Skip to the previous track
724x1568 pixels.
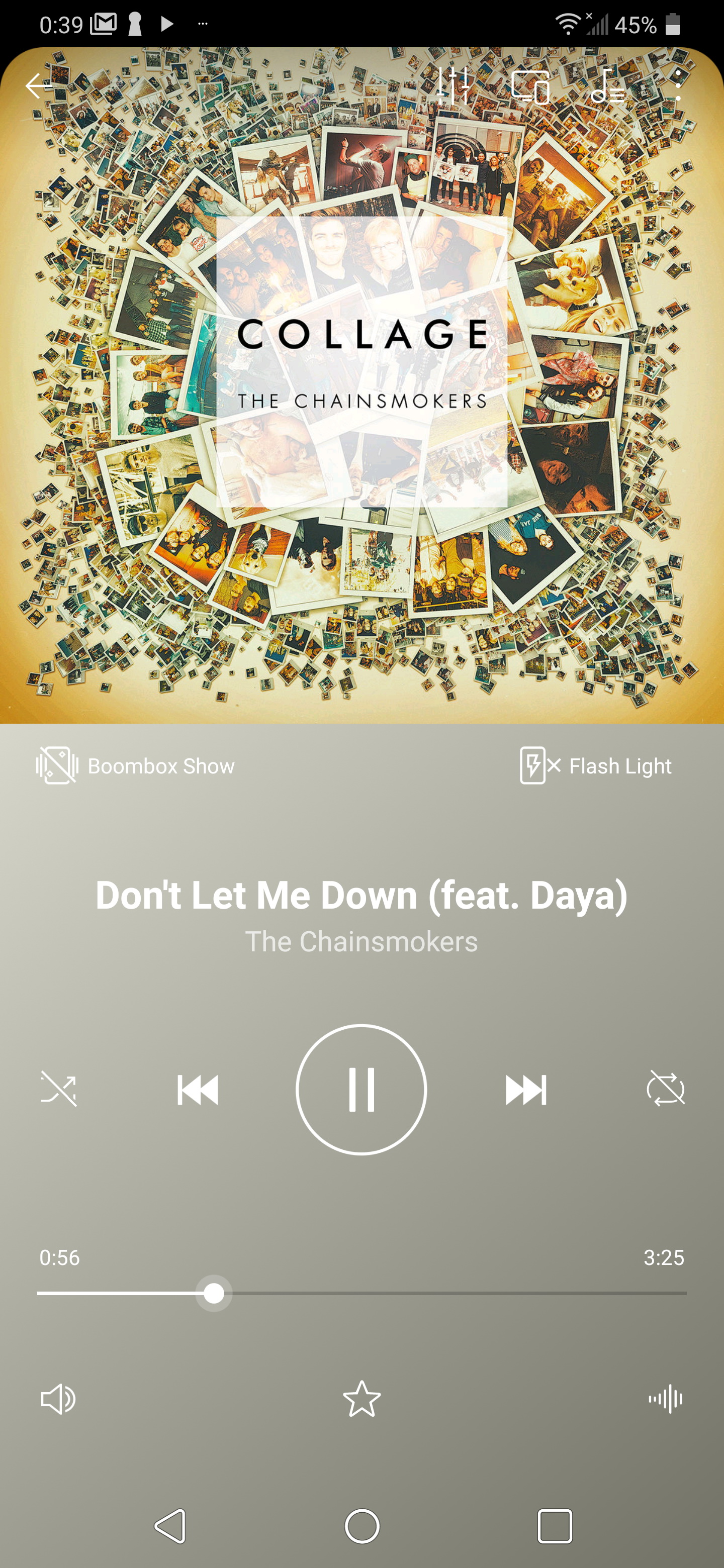[198, 1090]
